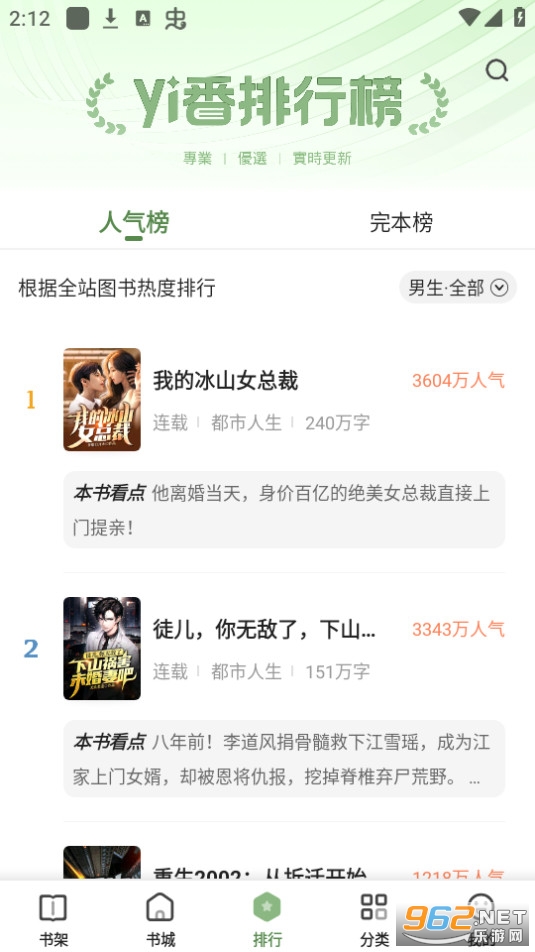Switch to the 完本榜 tab
Image resolution: width=535 pixels, height=952 pixels.
coord(401,222)
